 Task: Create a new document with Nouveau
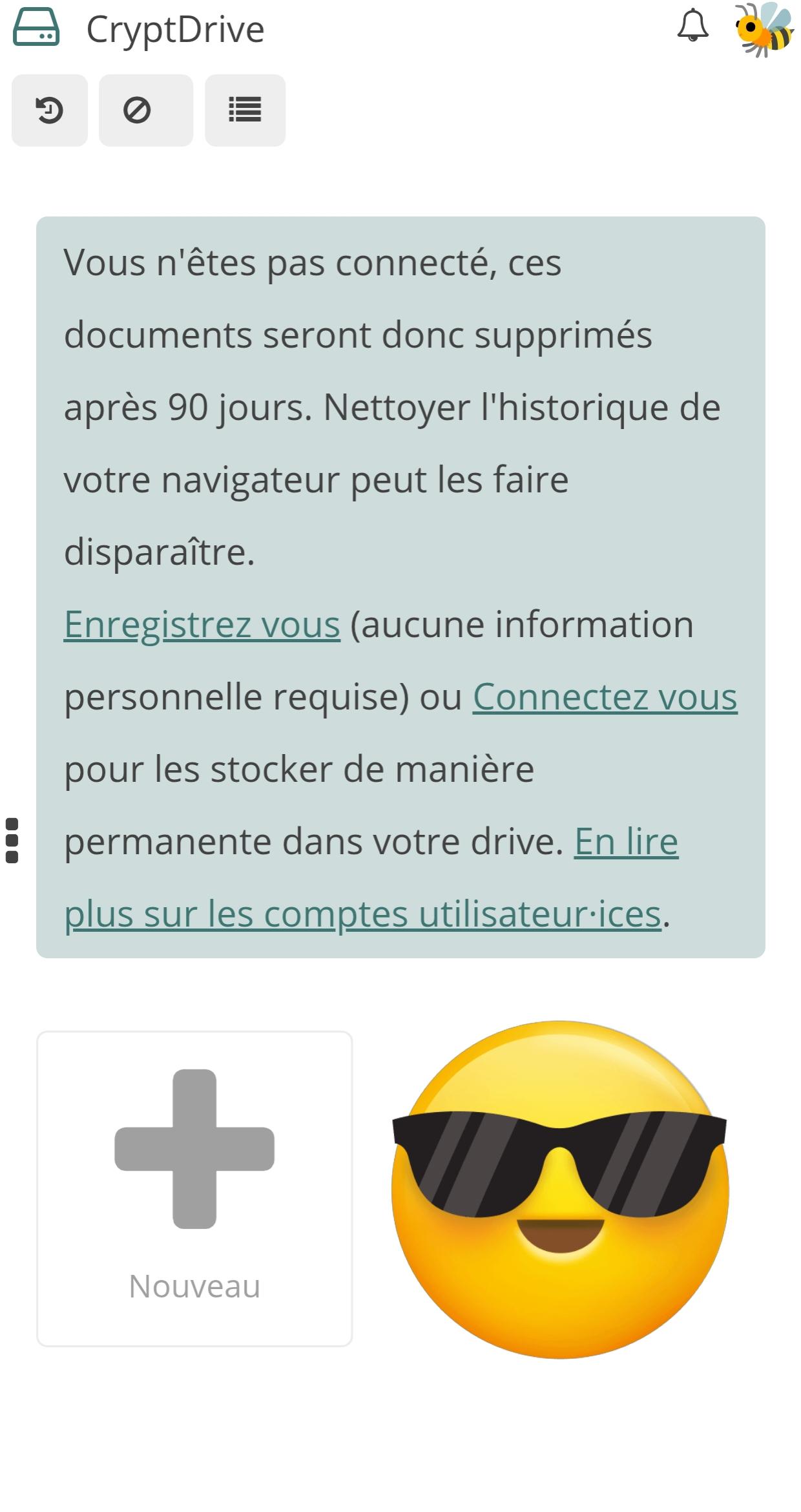[x=194, y=1188]
